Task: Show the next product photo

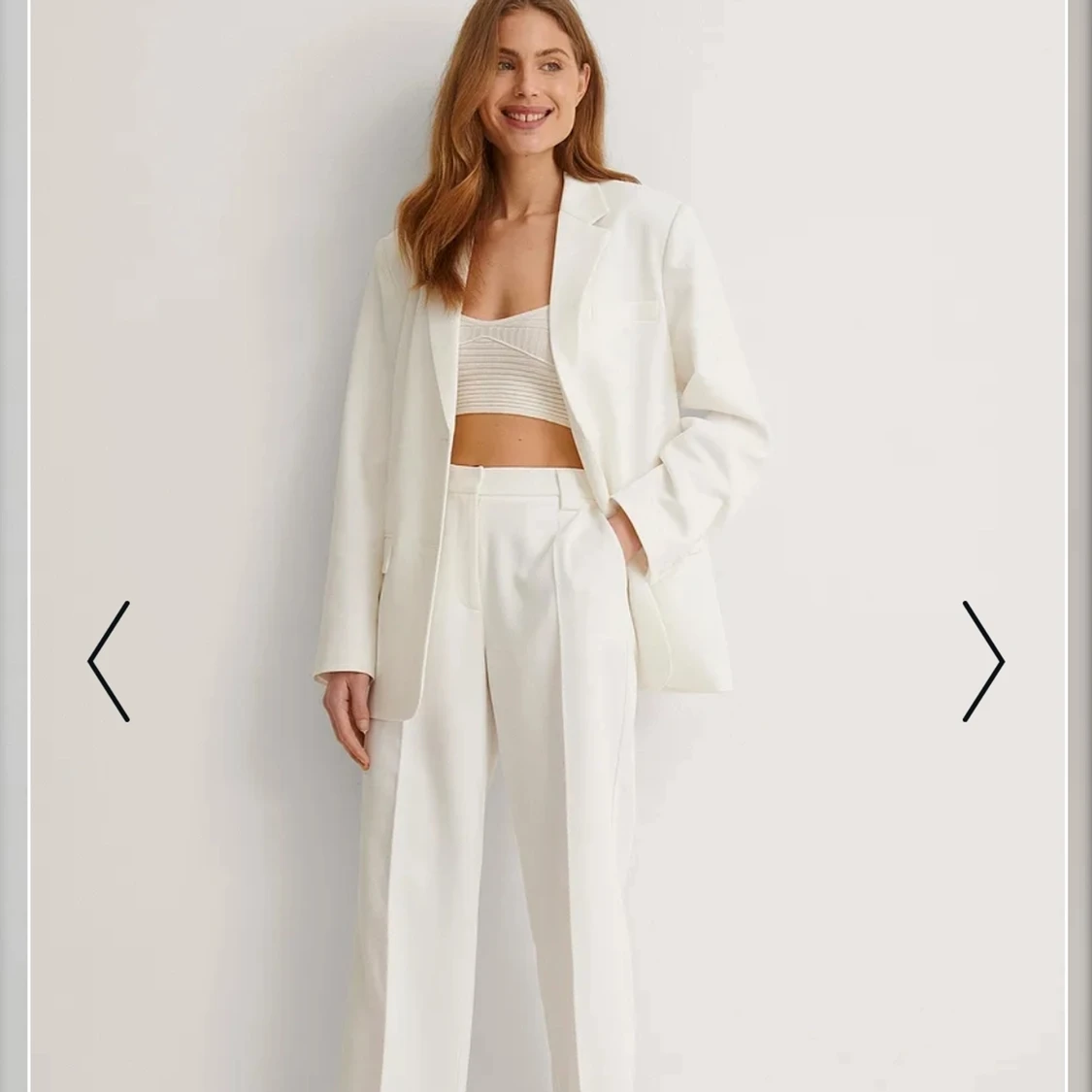Action: (982, 661)
